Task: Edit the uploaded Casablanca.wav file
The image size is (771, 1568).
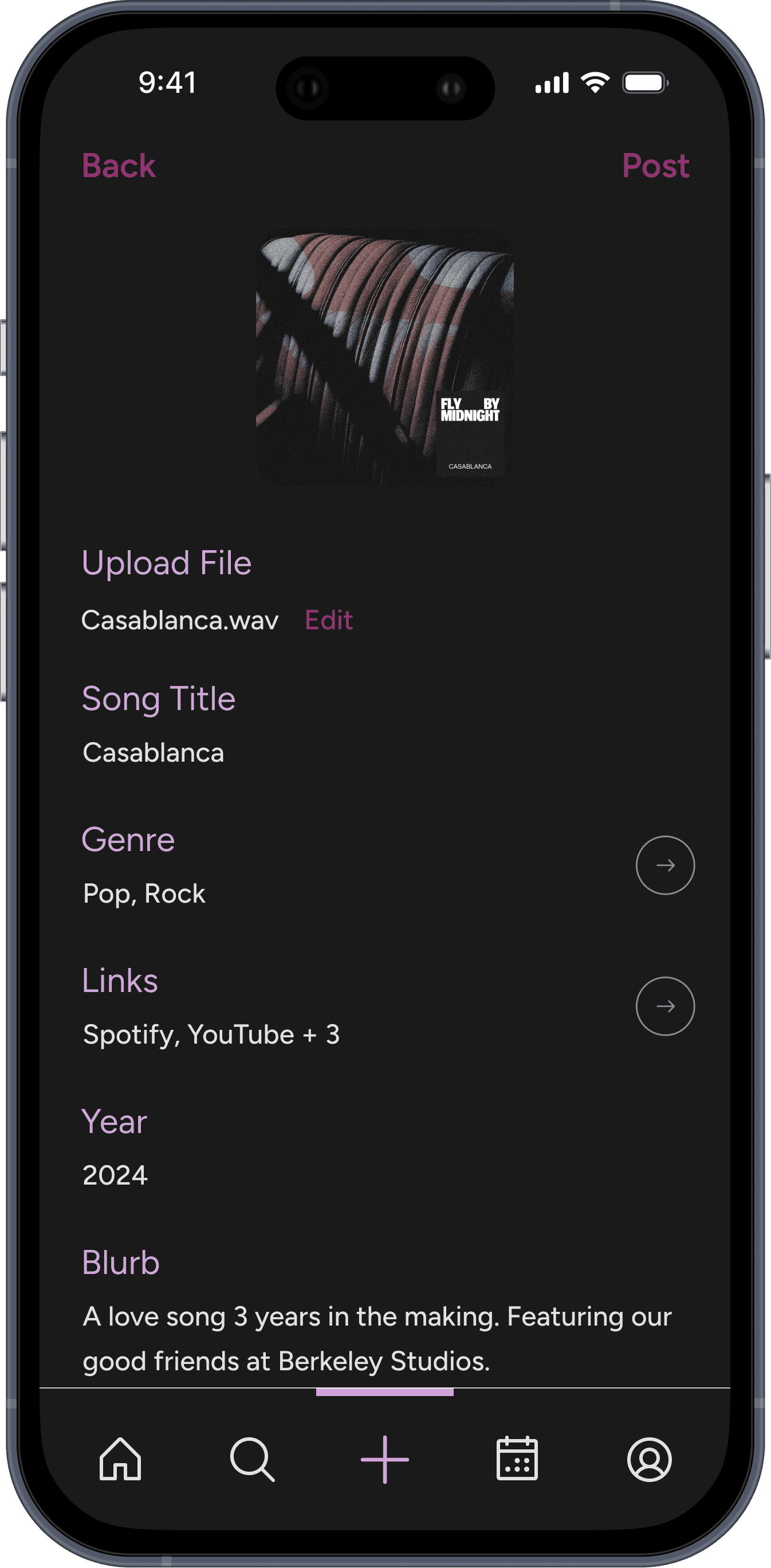Action: (329, 620)
